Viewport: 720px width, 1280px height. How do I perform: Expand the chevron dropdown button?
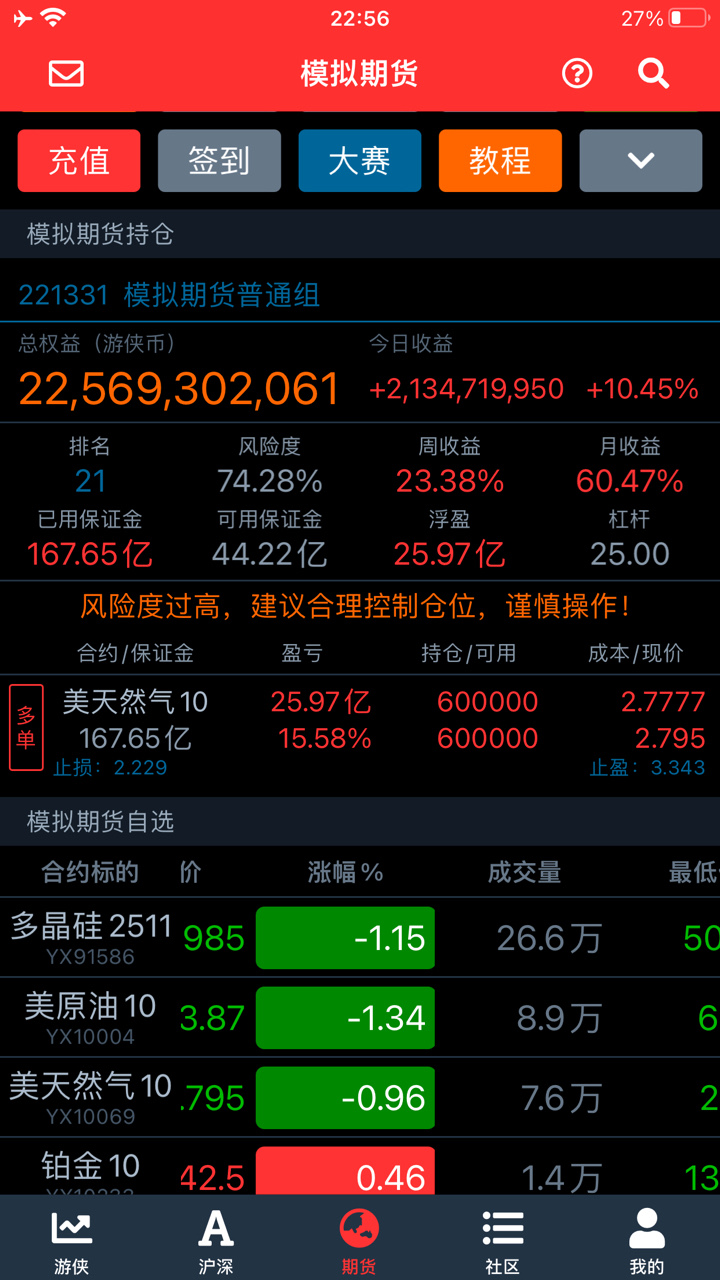point(641,160)
